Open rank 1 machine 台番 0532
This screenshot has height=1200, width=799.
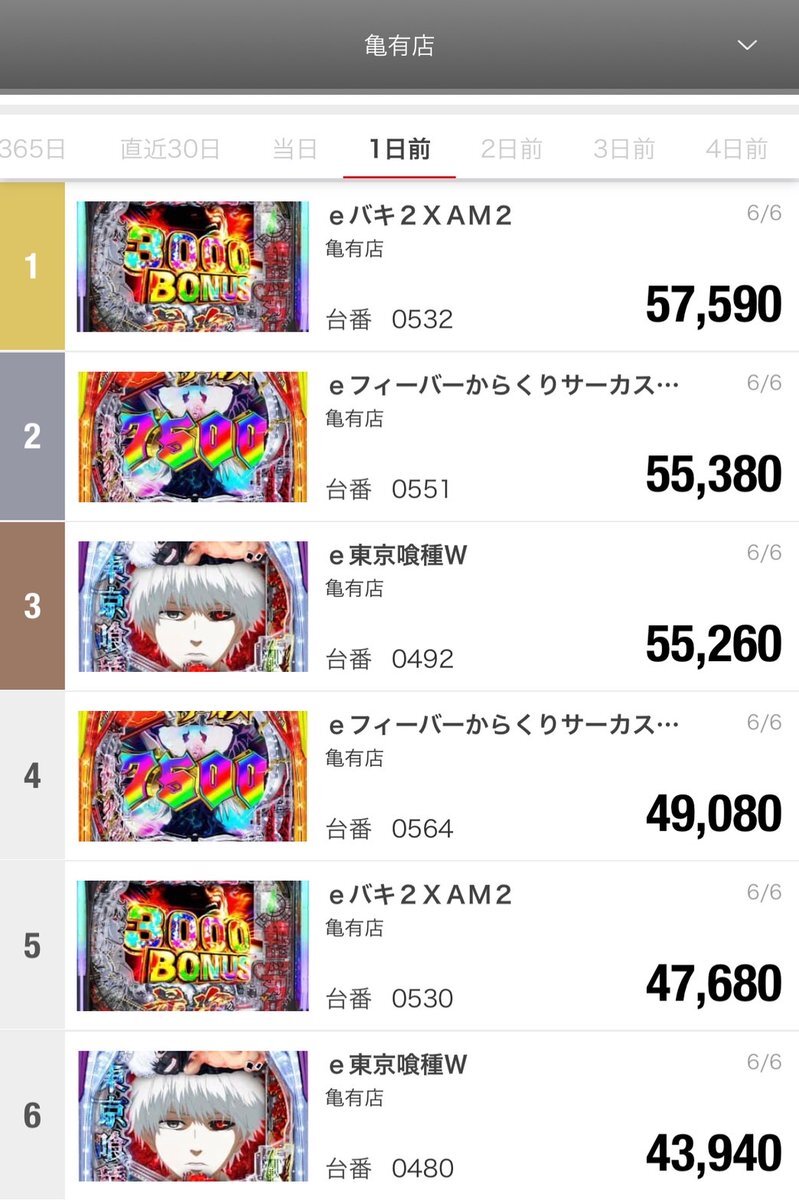pyautogui.click(x=430, y=267)
